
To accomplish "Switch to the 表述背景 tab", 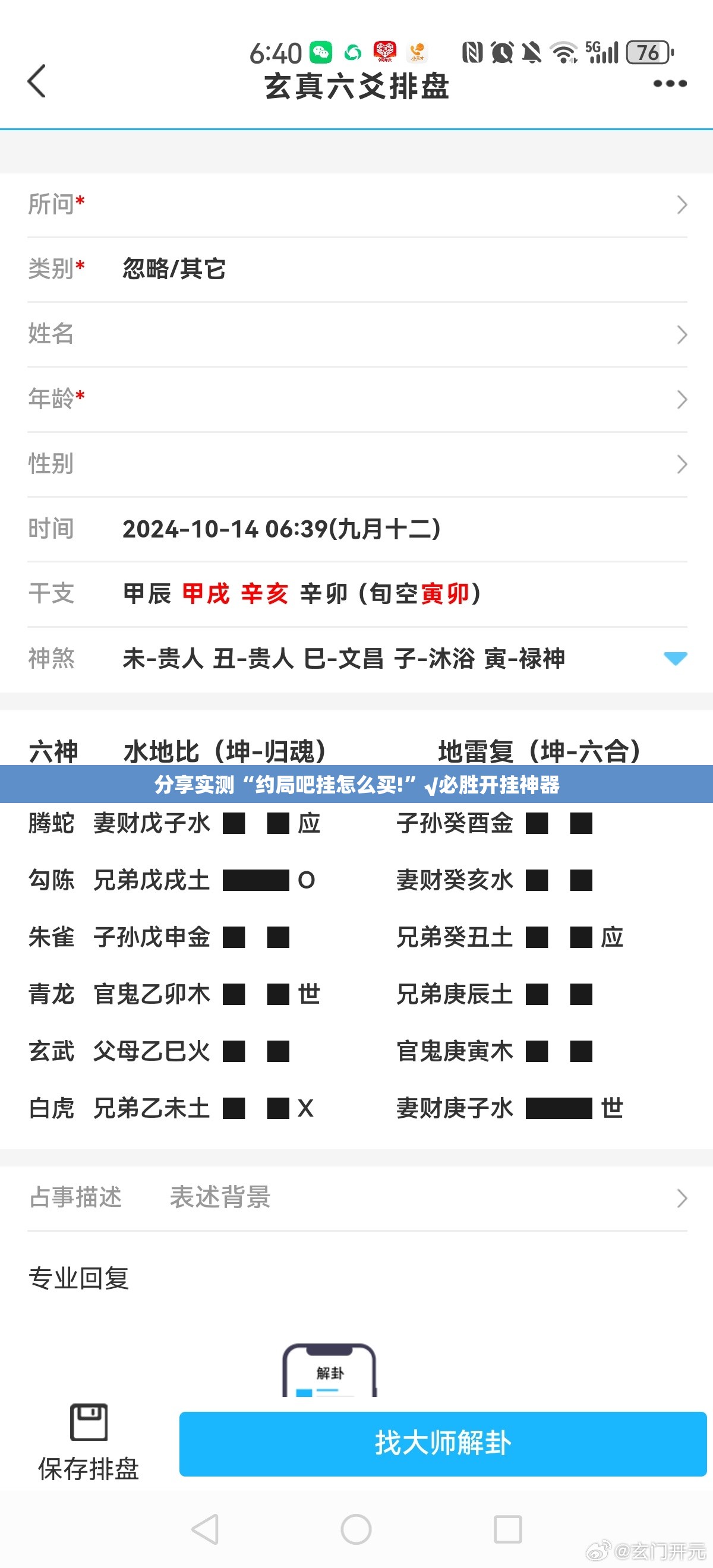I will pos(221,1198).
